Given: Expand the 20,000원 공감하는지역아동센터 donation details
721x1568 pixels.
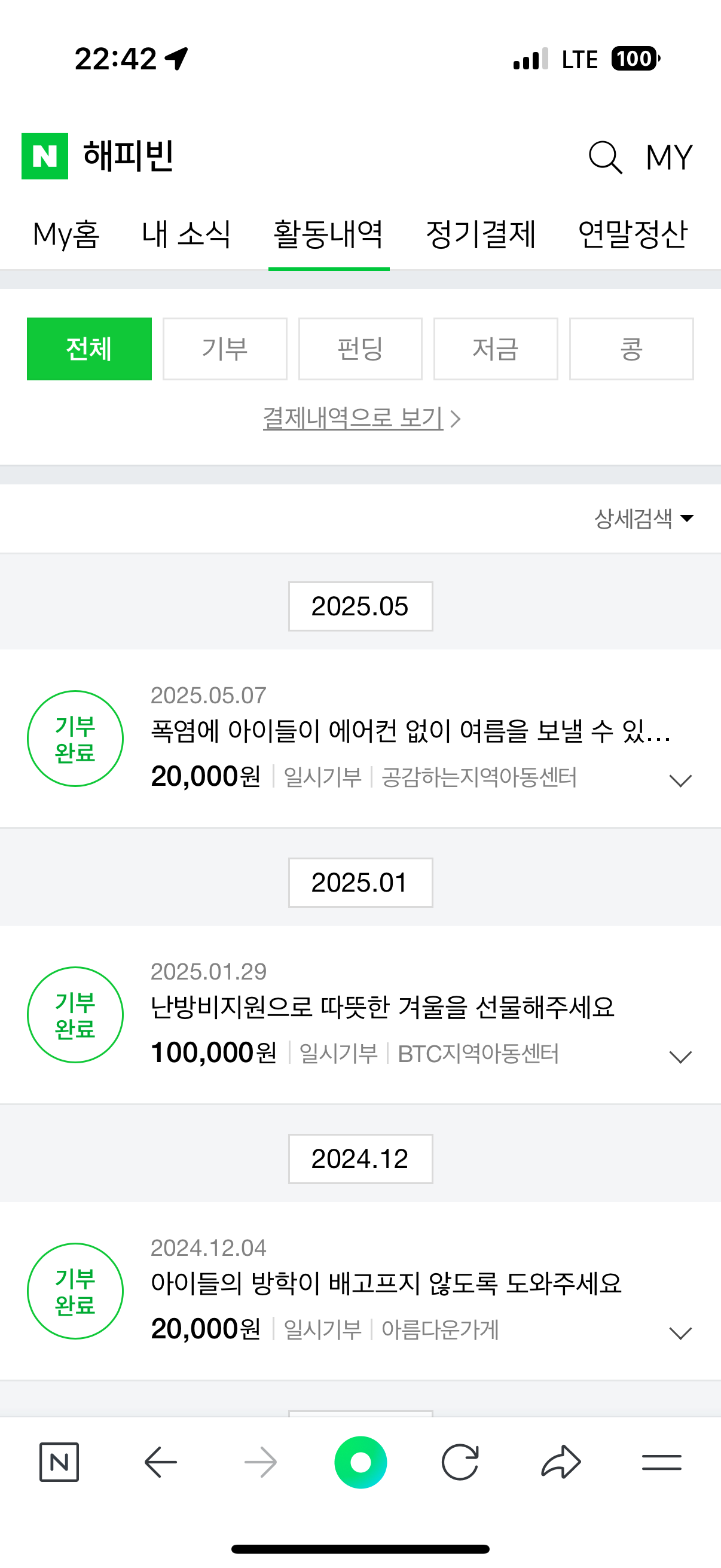Looking at the screenshot, I should 680,780.
